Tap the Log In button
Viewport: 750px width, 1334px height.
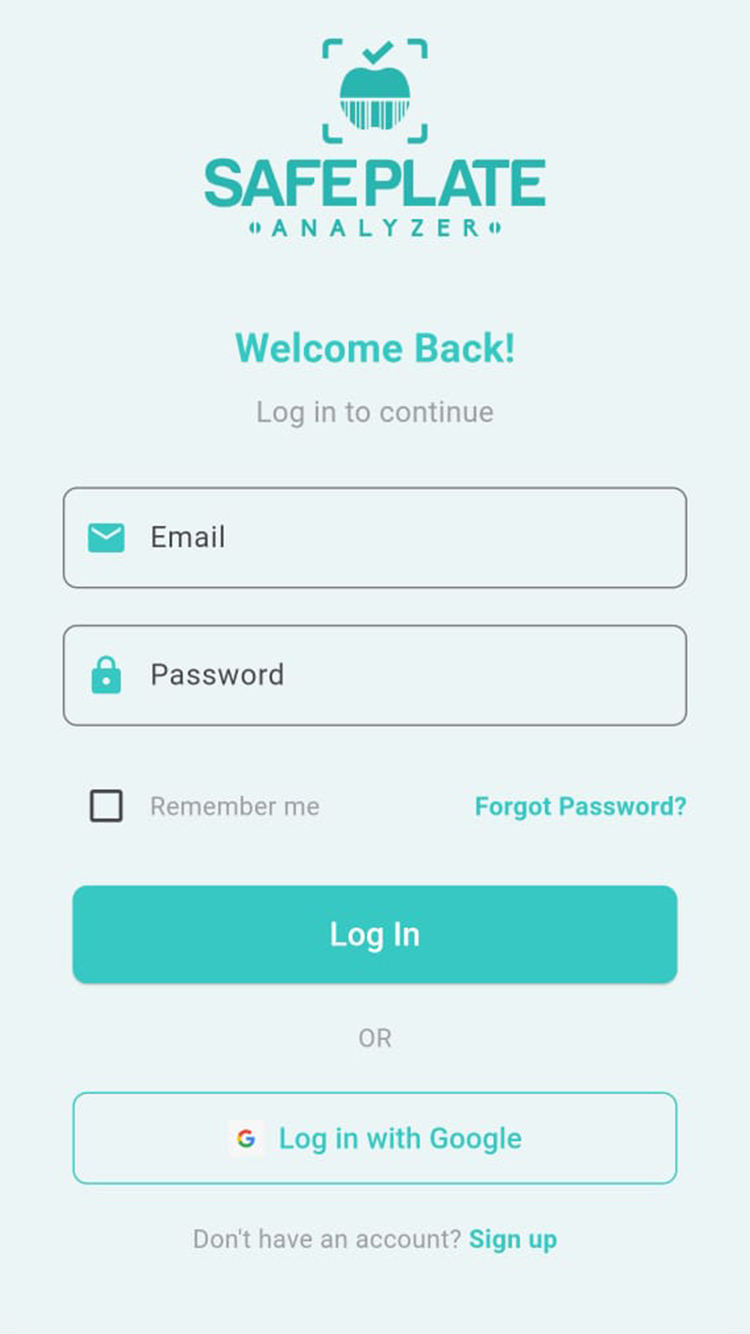click(375, 934)
